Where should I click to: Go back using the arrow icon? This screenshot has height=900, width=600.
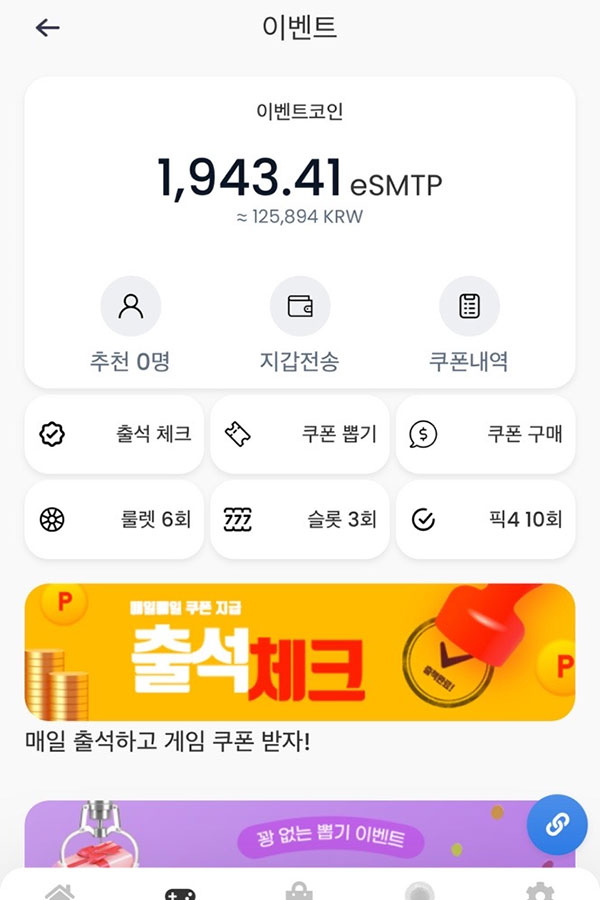(x=47, y=28)
